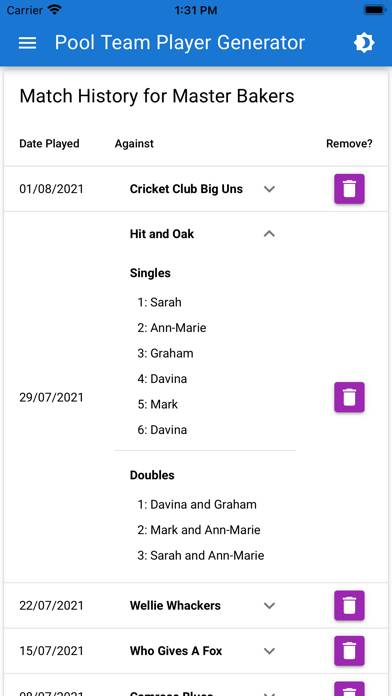Delete the 22/07/2021 Wellie Whackers match

[349, 605]
